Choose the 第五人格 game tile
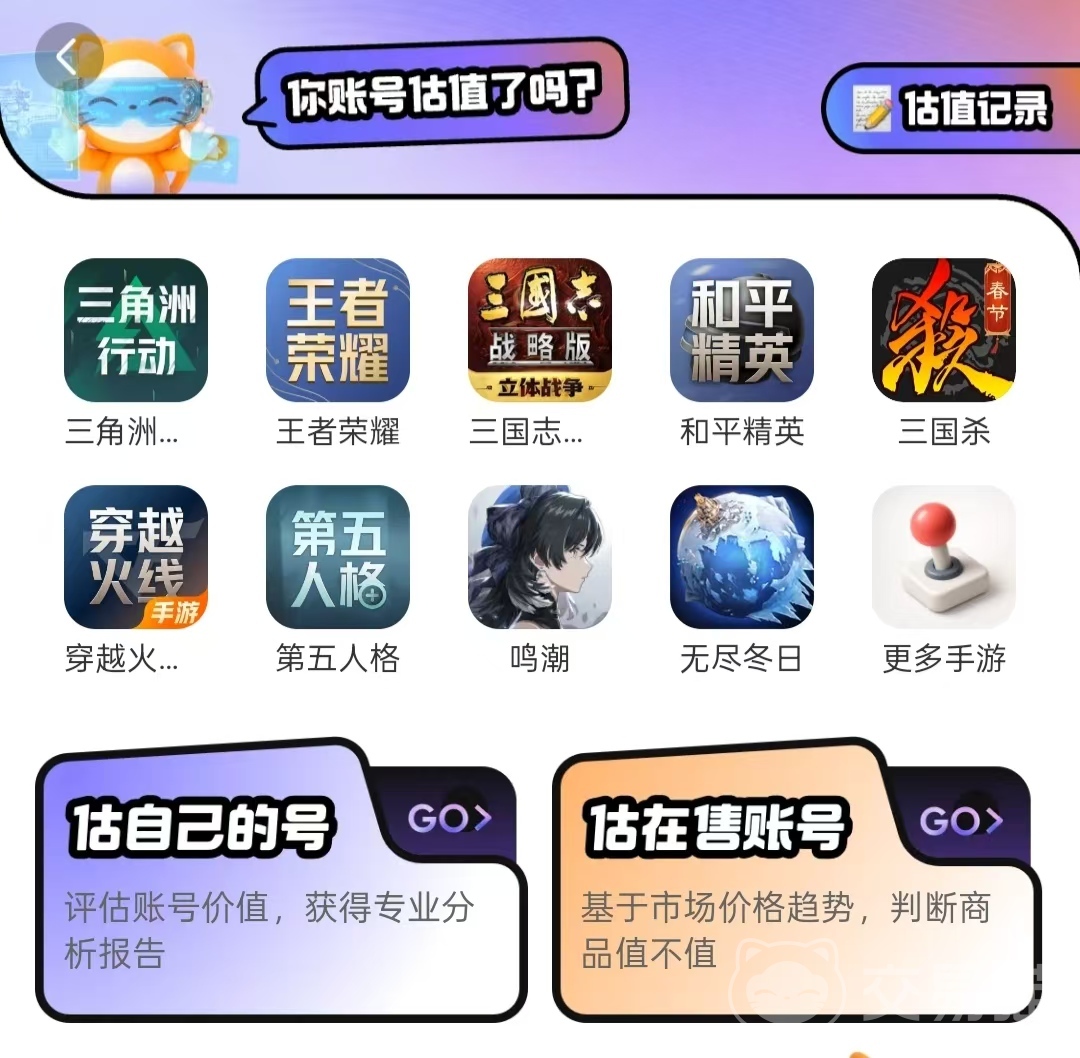Image resolution: width=1080 pixels, height=1058 pixels. pyautogui.click(x=338, y=557)
